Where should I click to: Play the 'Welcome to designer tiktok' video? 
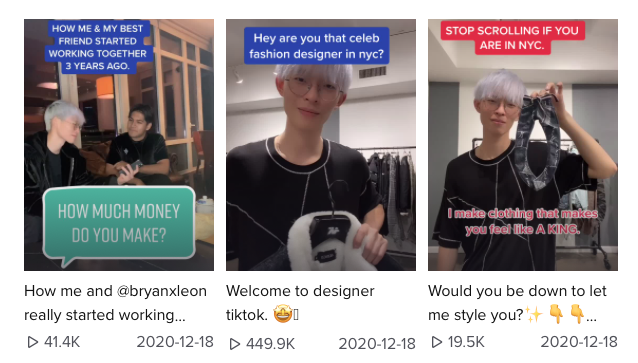tap(321, 145)
